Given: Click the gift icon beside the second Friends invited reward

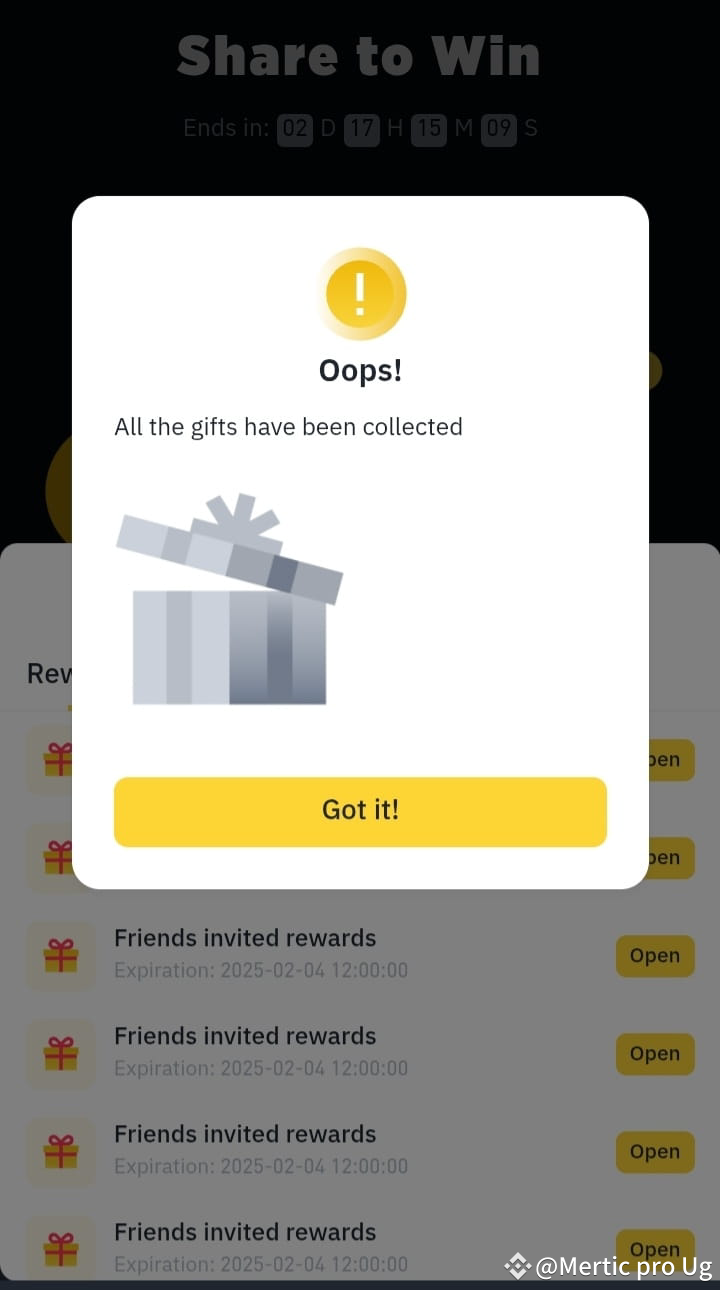Looking at the screenshot, I should coord(60,857).
